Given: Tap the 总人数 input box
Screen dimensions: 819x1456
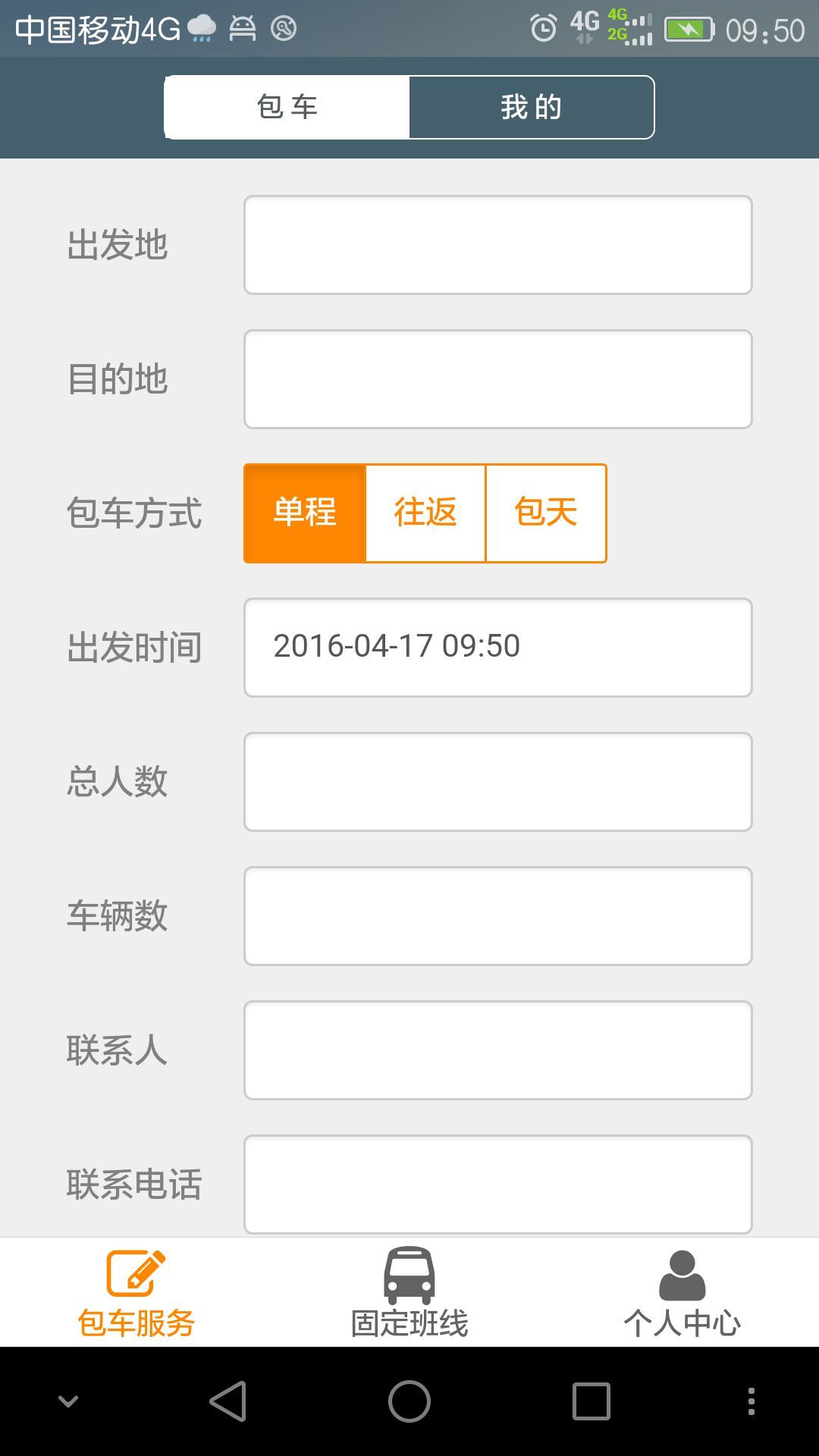Looking at the screenshot, I should [x=497, y=782].
